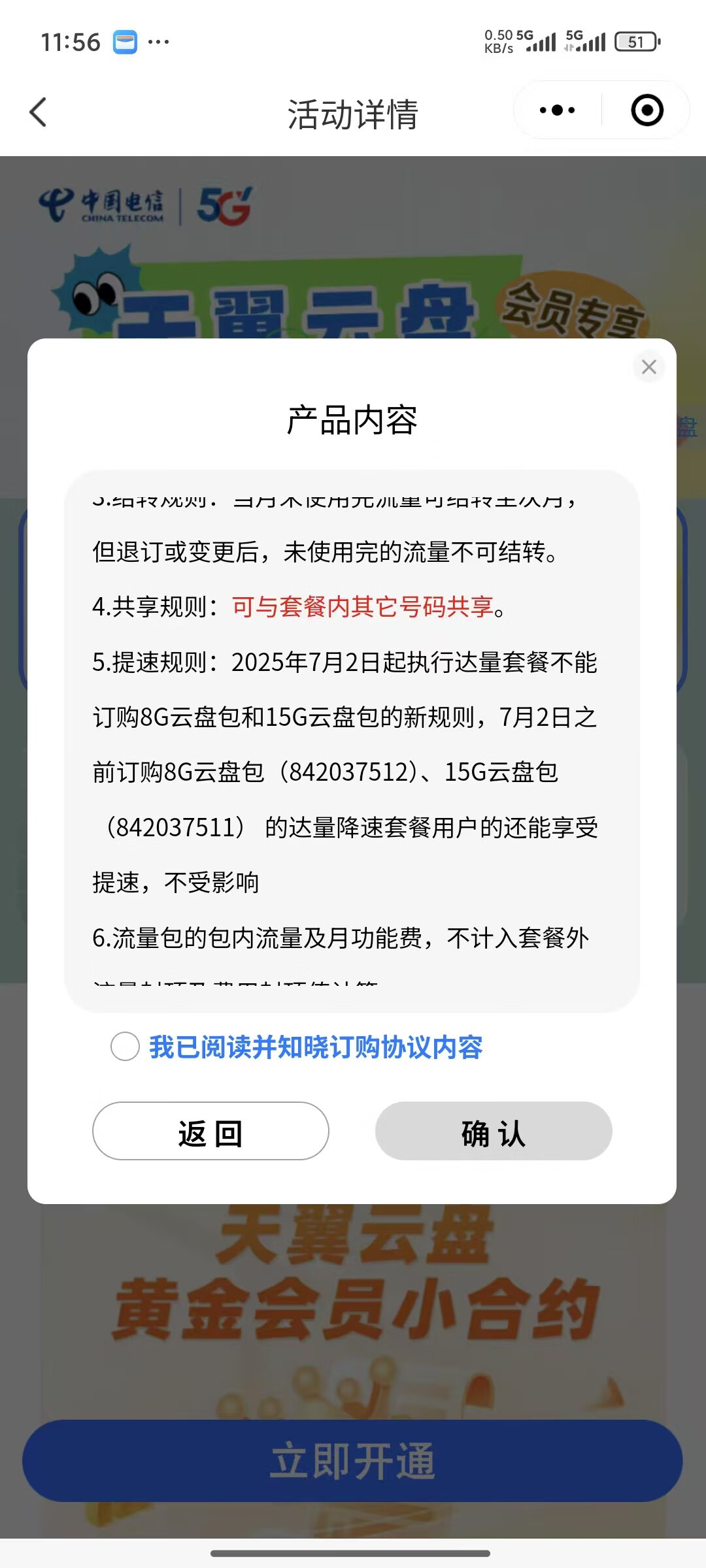Check 我已阅读并知晓订购协议内容 agreement
The width and height of the screenshot is (706, 1568).
coord(126,1047)
